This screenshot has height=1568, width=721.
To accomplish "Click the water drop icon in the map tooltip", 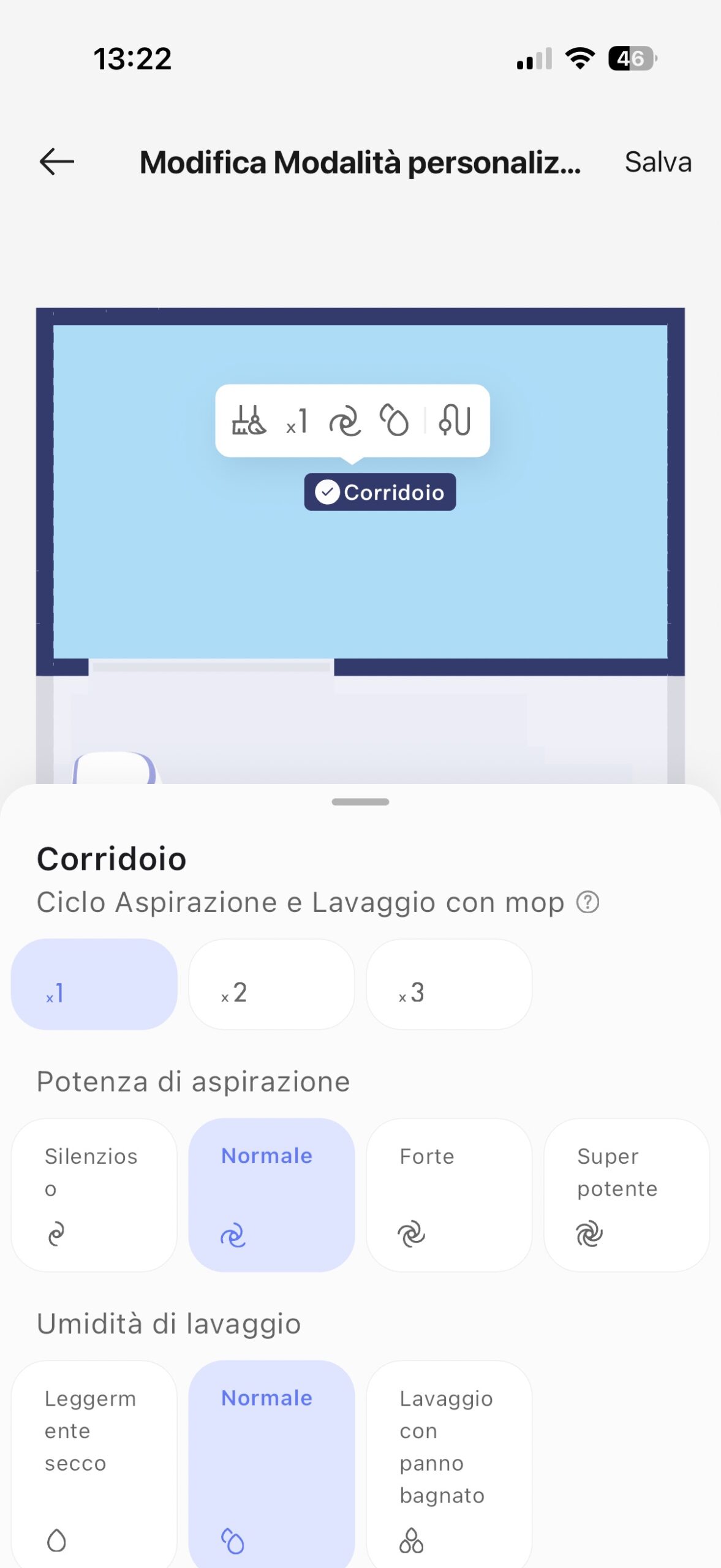I will click(x=395, y=421).
